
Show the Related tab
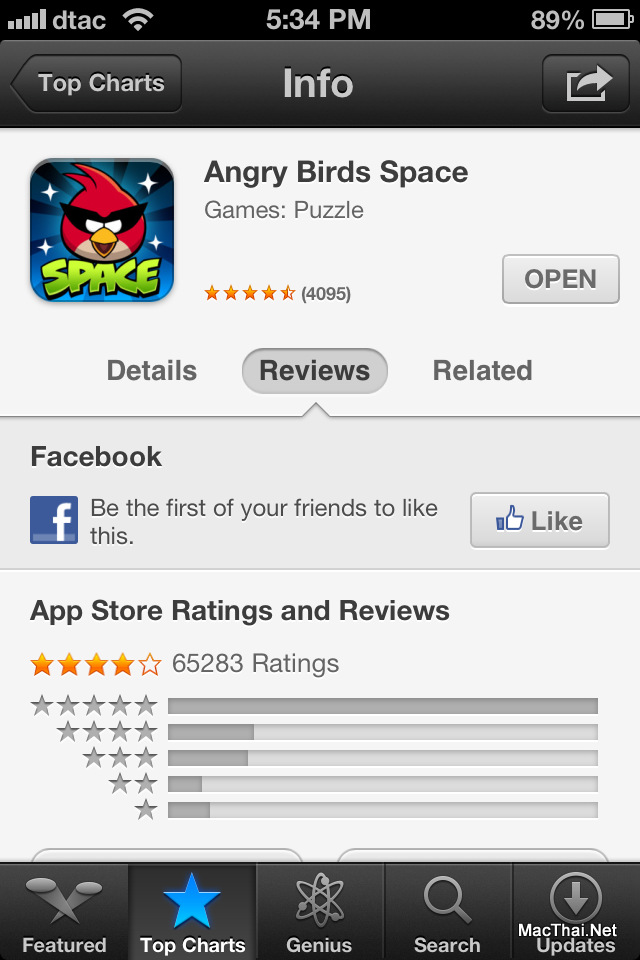point(482,371)
